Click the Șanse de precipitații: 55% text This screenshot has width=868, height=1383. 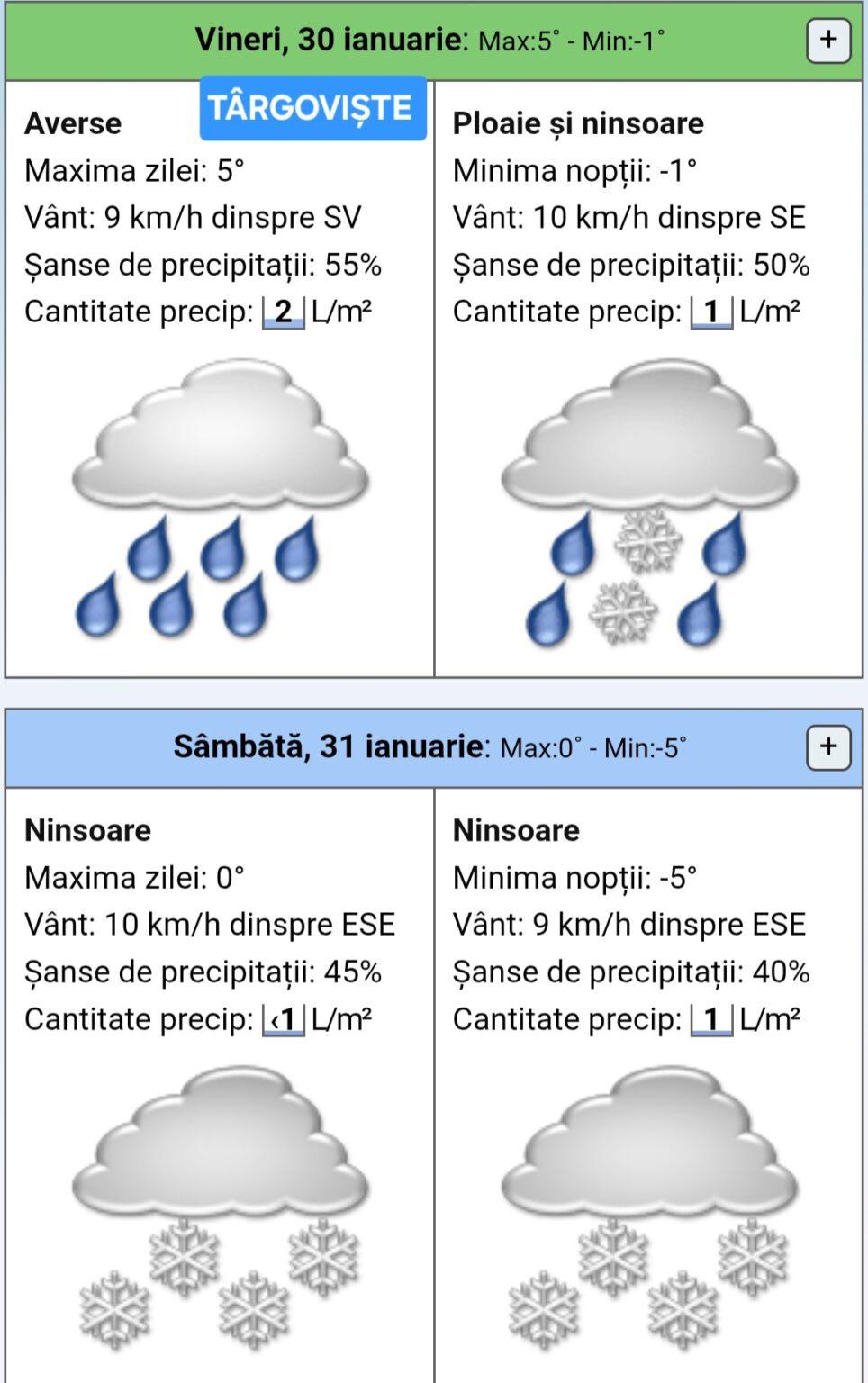(203, 265)
